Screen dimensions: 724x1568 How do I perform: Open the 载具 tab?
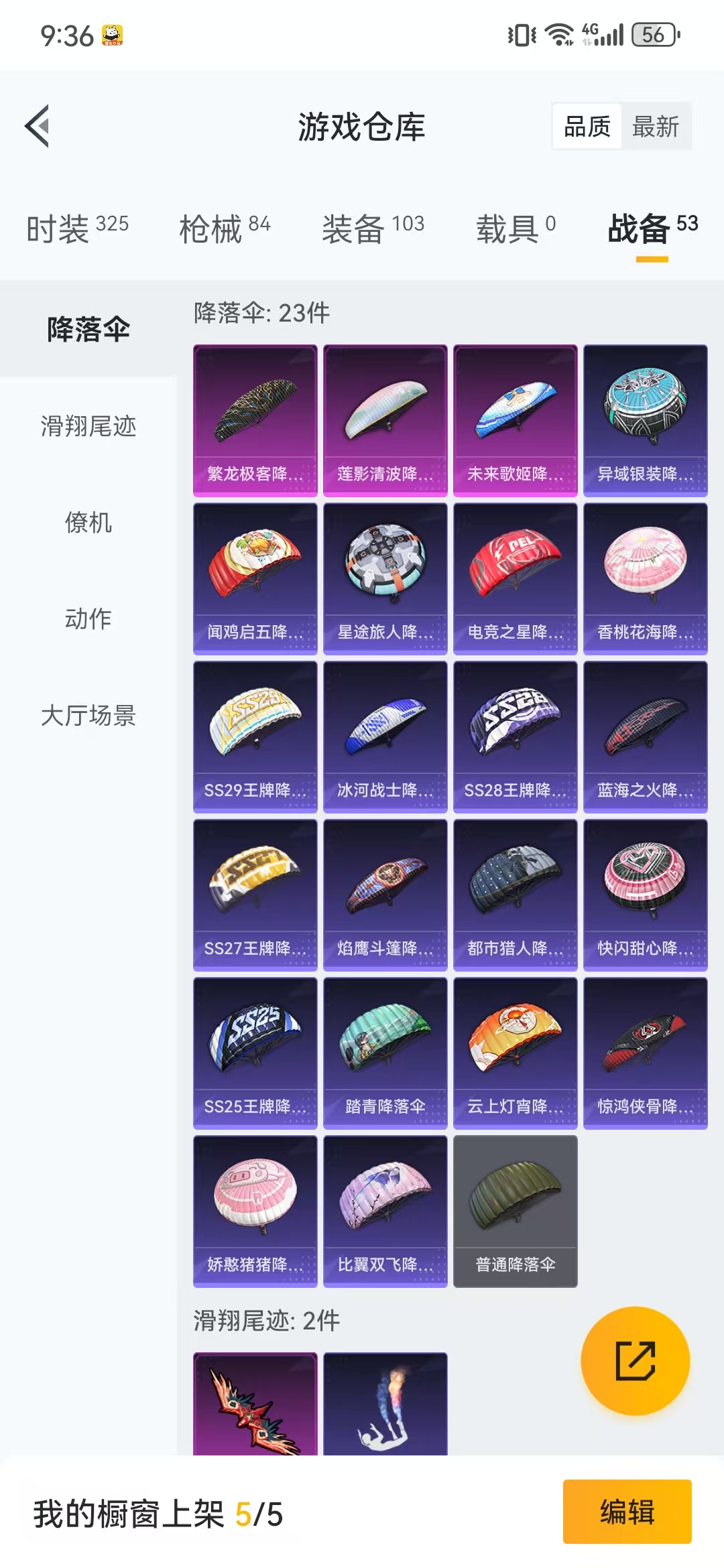point(516,228)
